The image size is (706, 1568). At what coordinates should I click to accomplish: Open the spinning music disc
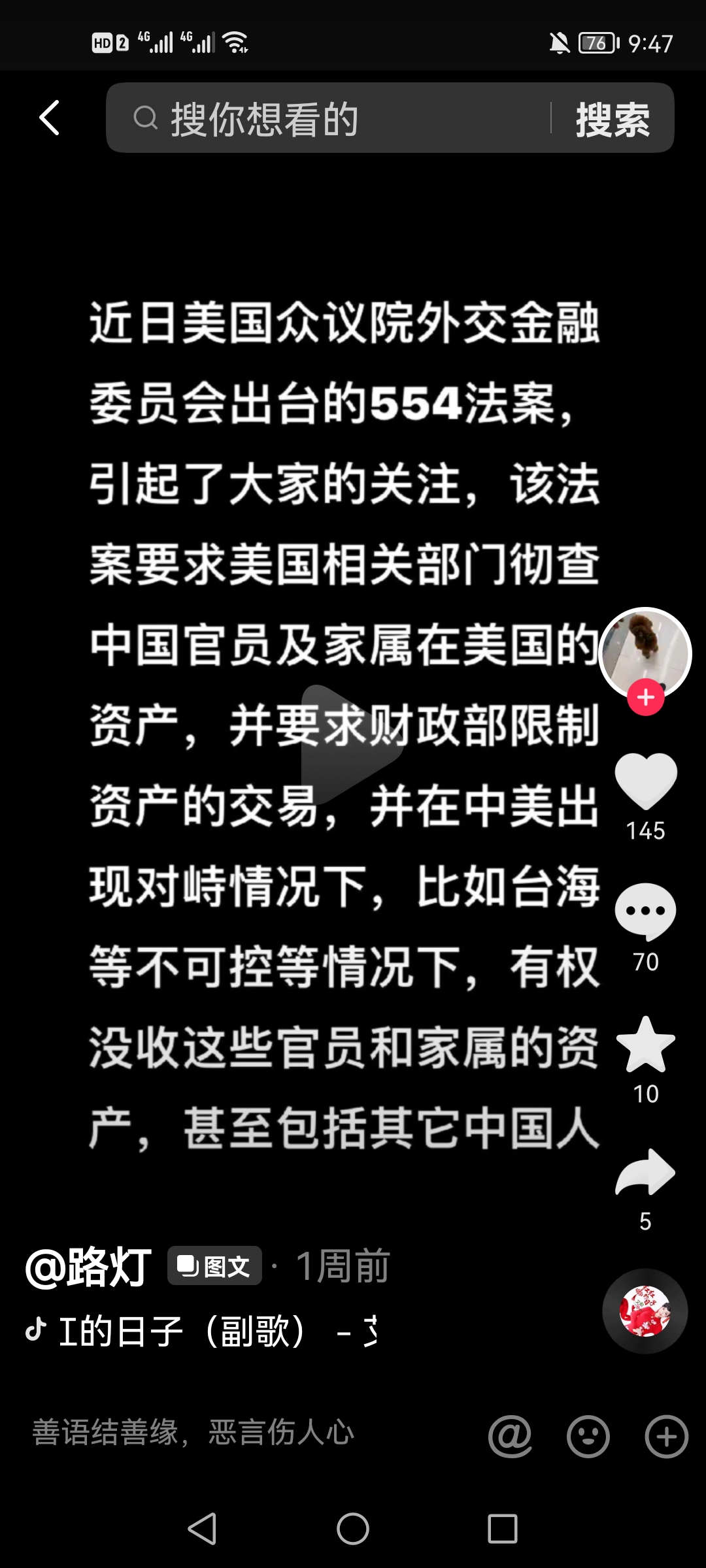(645, 1311)
